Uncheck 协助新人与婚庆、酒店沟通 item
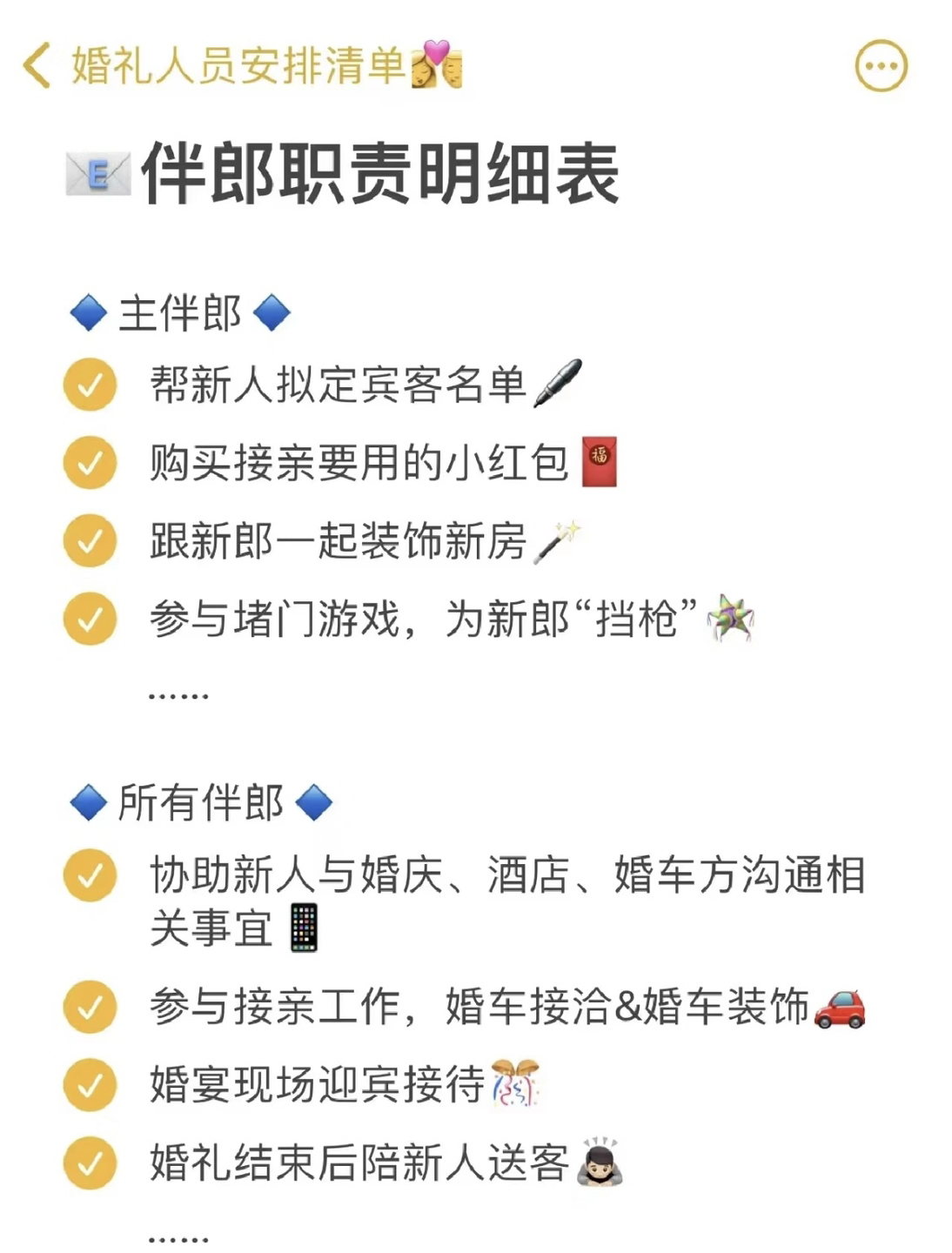Image resolution: width=952 pixels, height=1253 pixels. point(91,875)
